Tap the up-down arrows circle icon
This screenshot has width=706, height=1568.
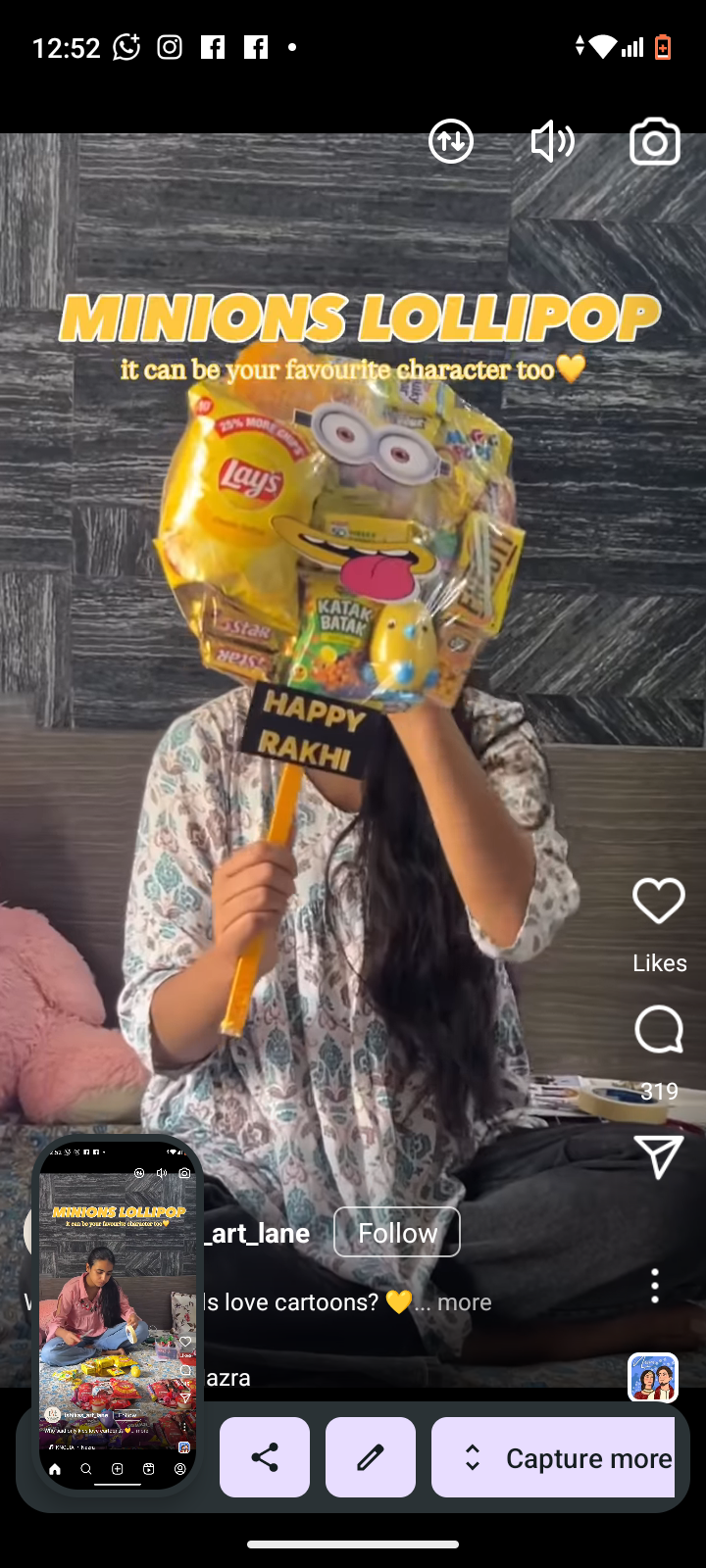(451, 142)
